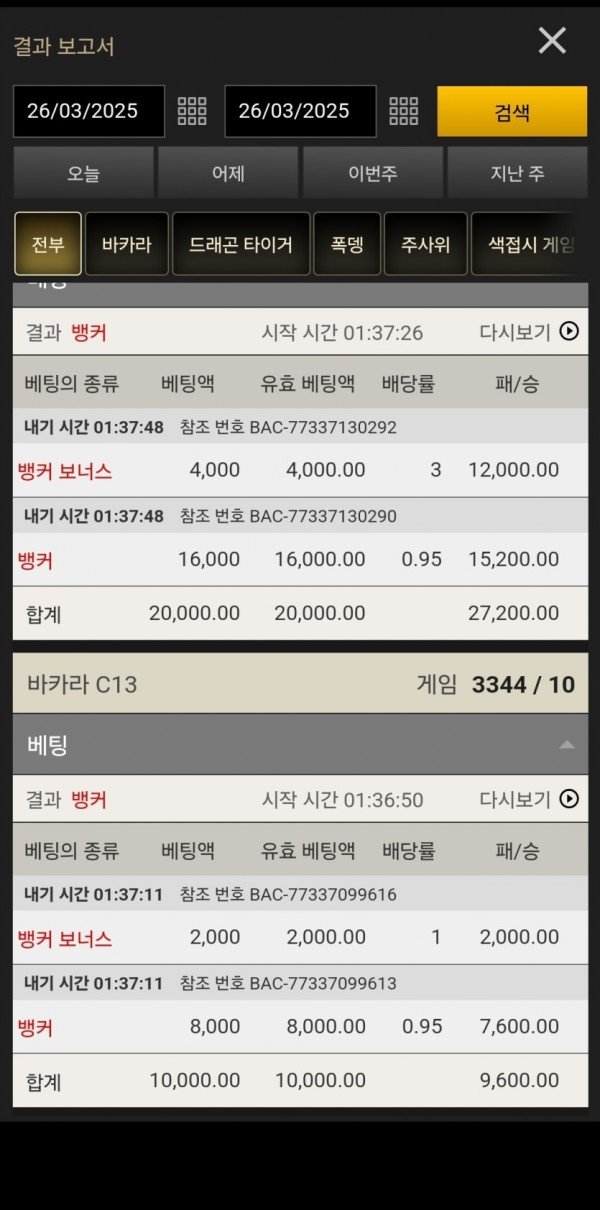Tap the yellow 검색 search button
Image resolution: width=600 pixels, height=1210 pixels.
pos(512,112)
